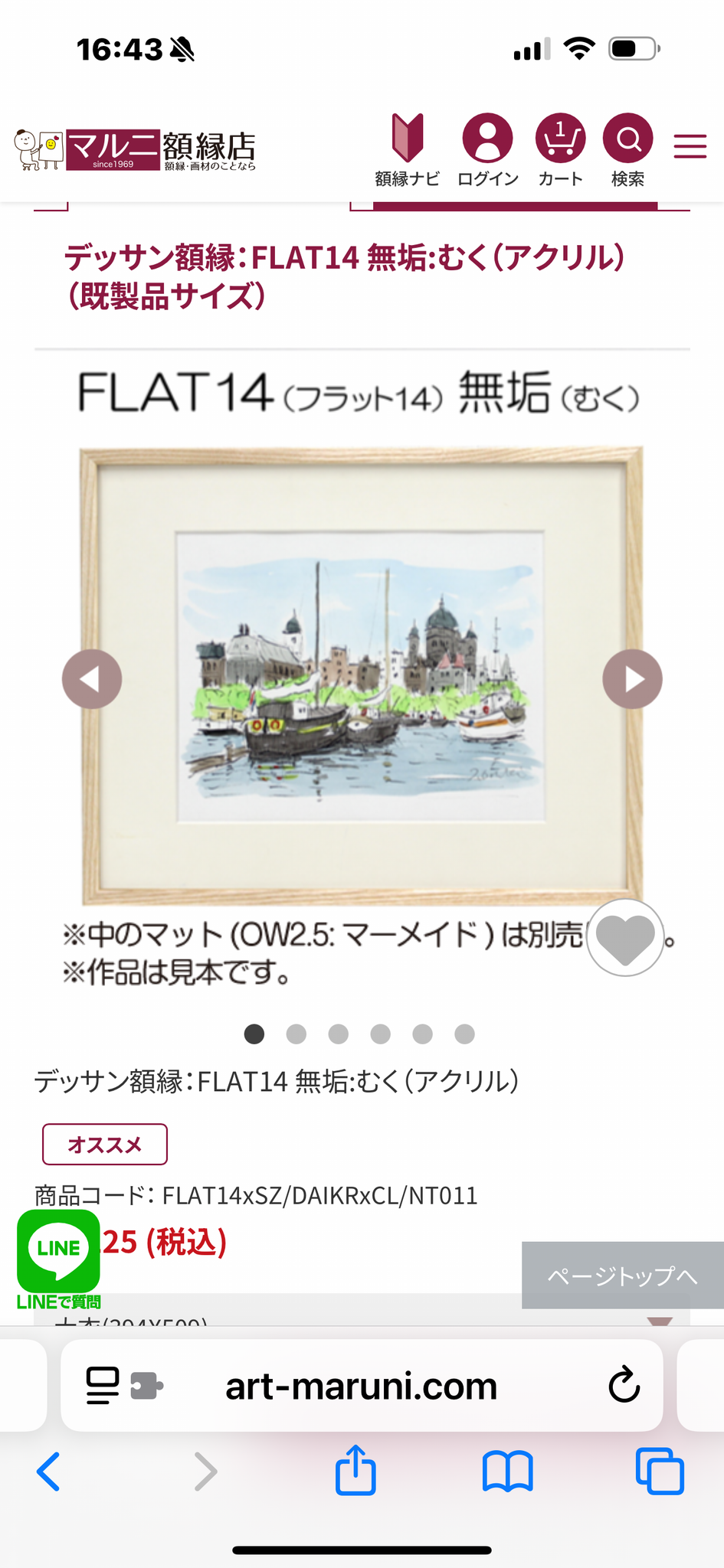Open the ログイン login page
Screen dimensions: 724x1568
point(487,150)
